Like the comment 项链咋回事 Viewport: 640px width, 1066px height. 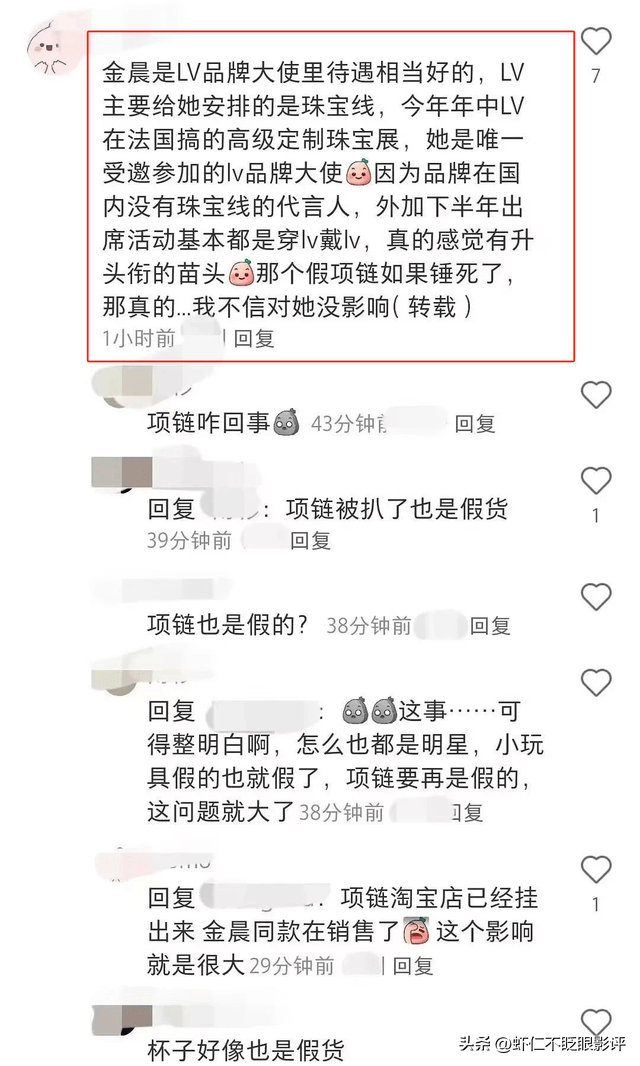click(596, 395)
